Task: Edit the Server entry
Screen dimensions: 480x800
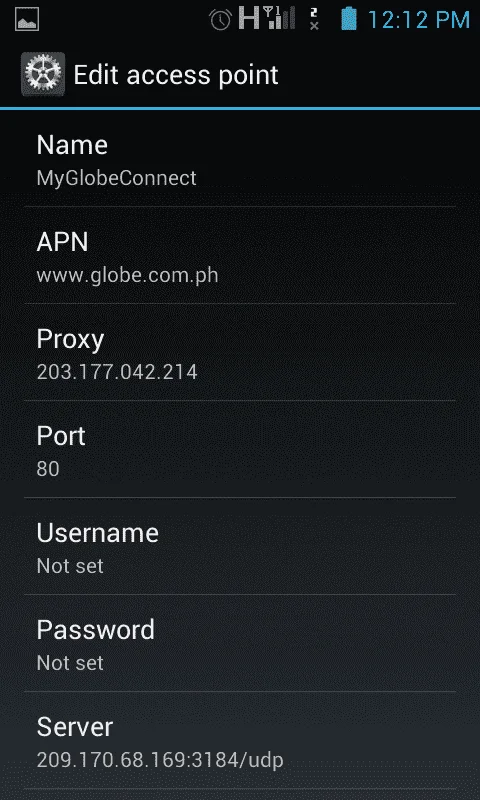Action: coord(240,740)
